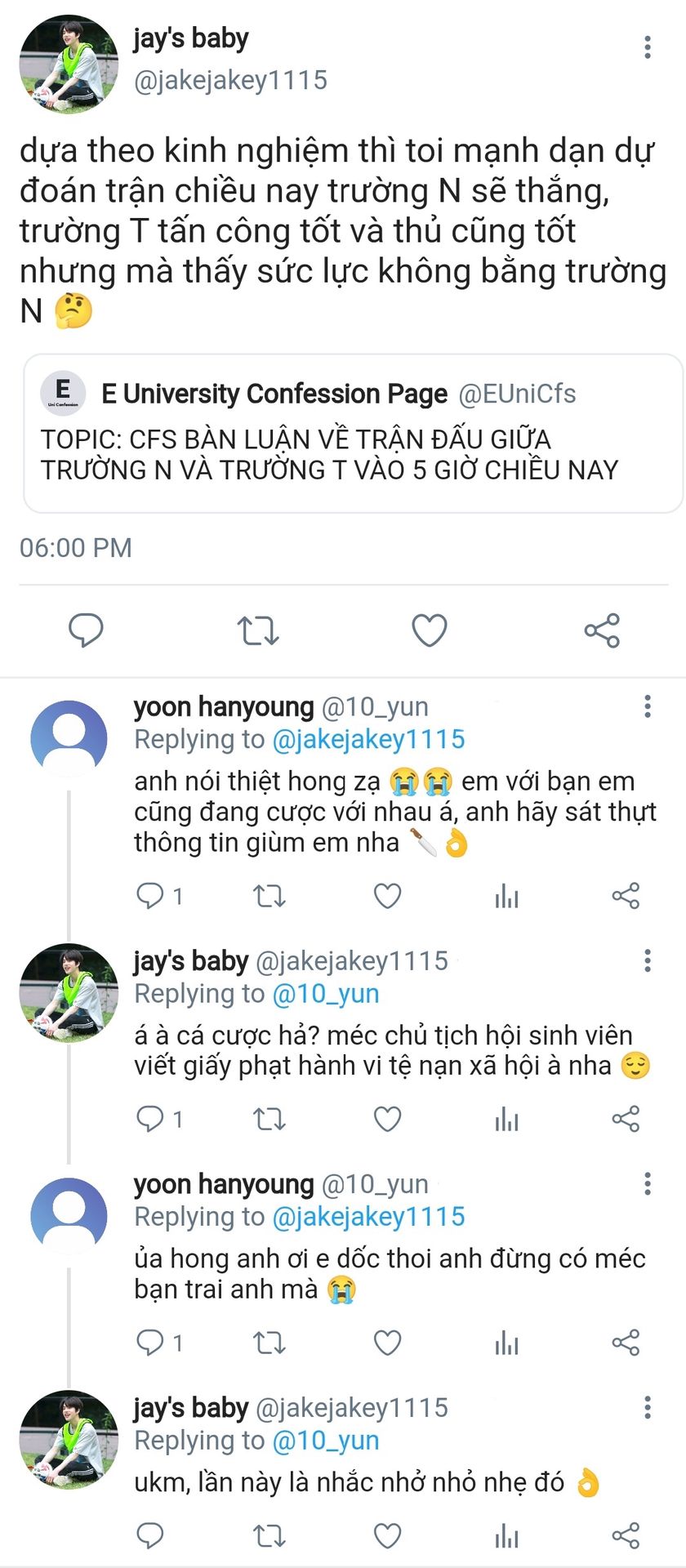Open overflow menu on jay's baby main tweet
The height and width of the screenshot is (1568, 686).
click(x=648, y=47)
